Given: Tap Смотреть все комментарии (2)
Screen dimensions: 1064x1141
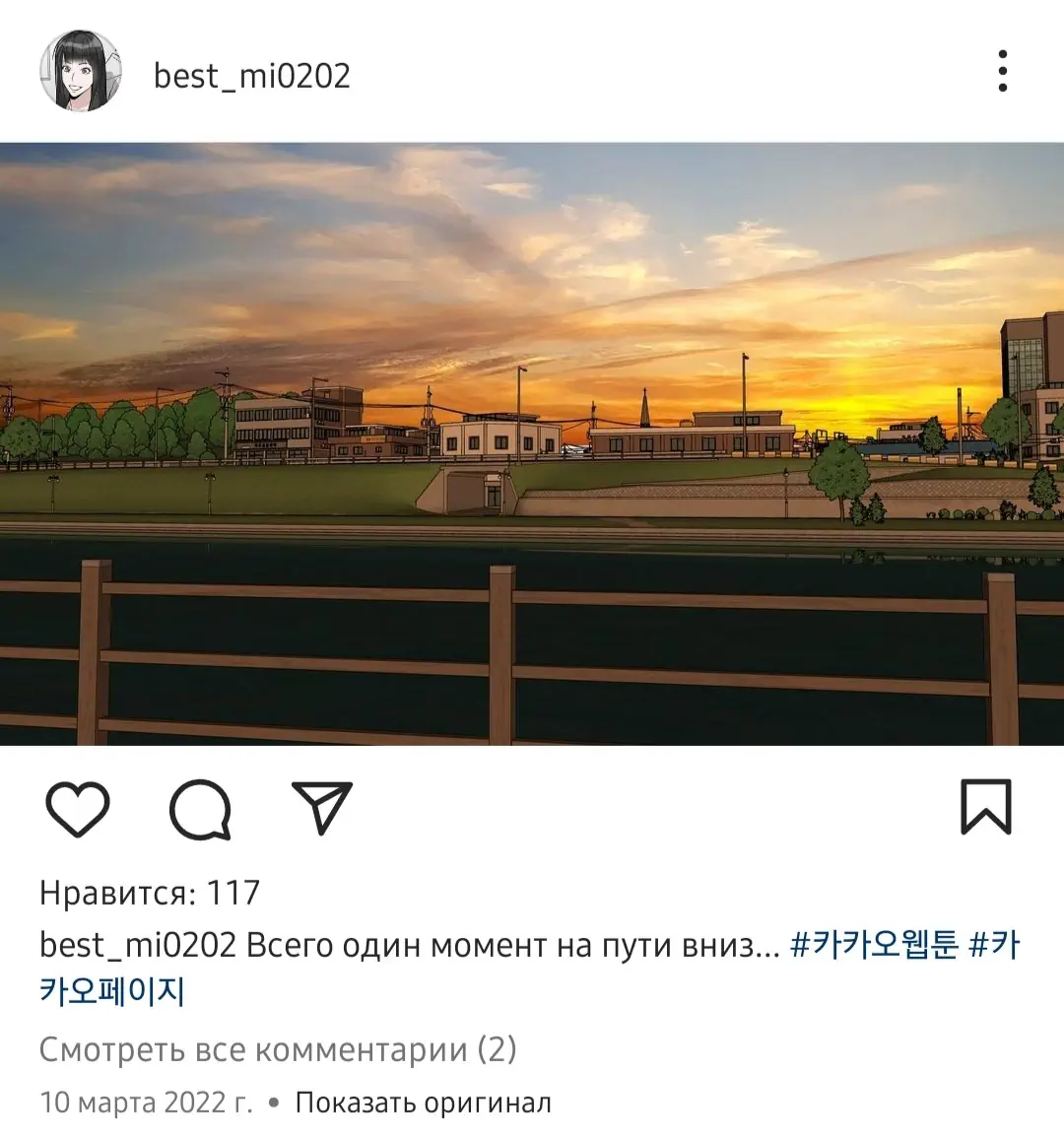Looking at the screenshot, I should [x=278, y=1049].
